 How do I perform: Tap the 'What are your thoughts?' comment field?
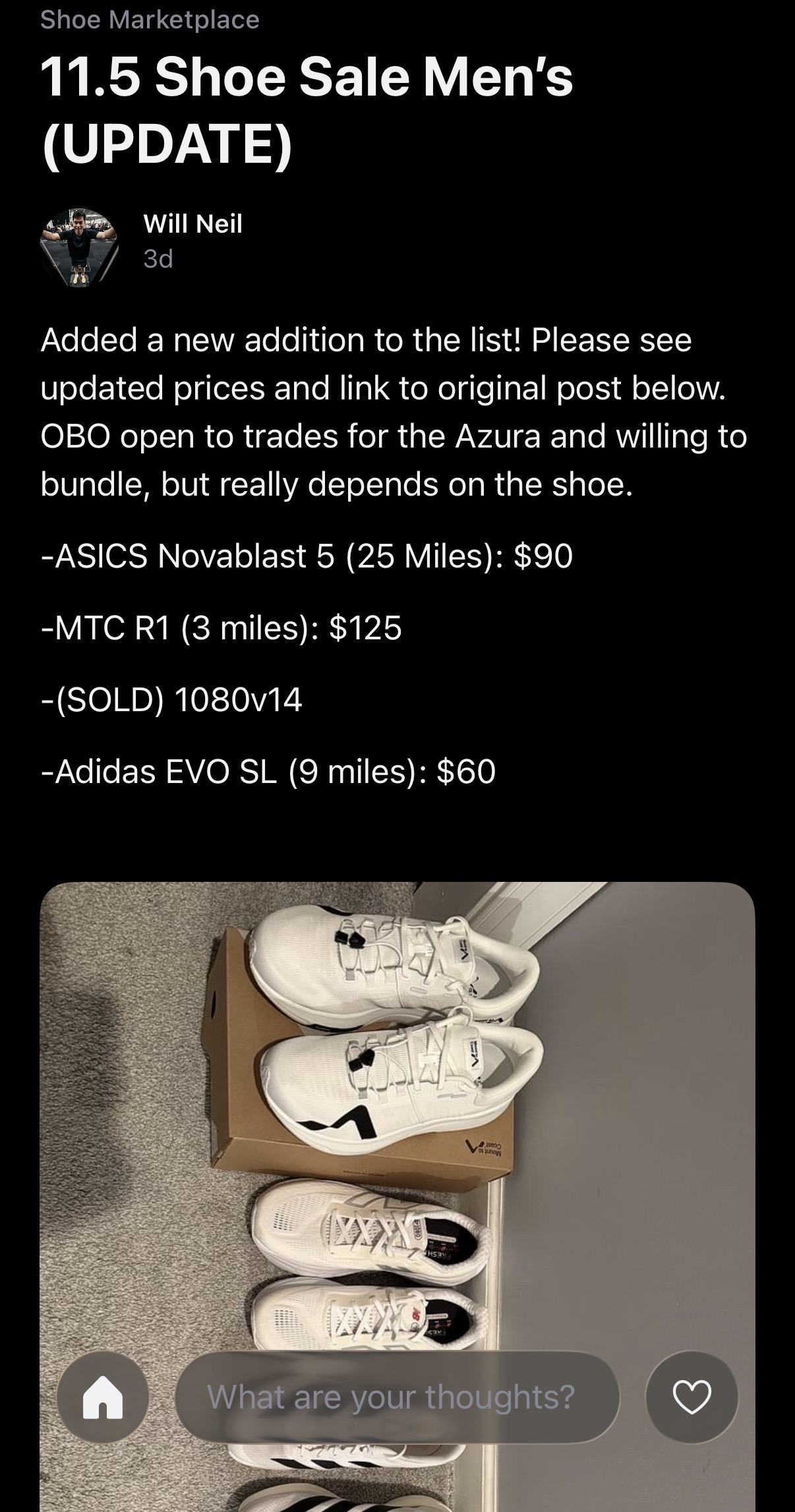pos(396,1397)
